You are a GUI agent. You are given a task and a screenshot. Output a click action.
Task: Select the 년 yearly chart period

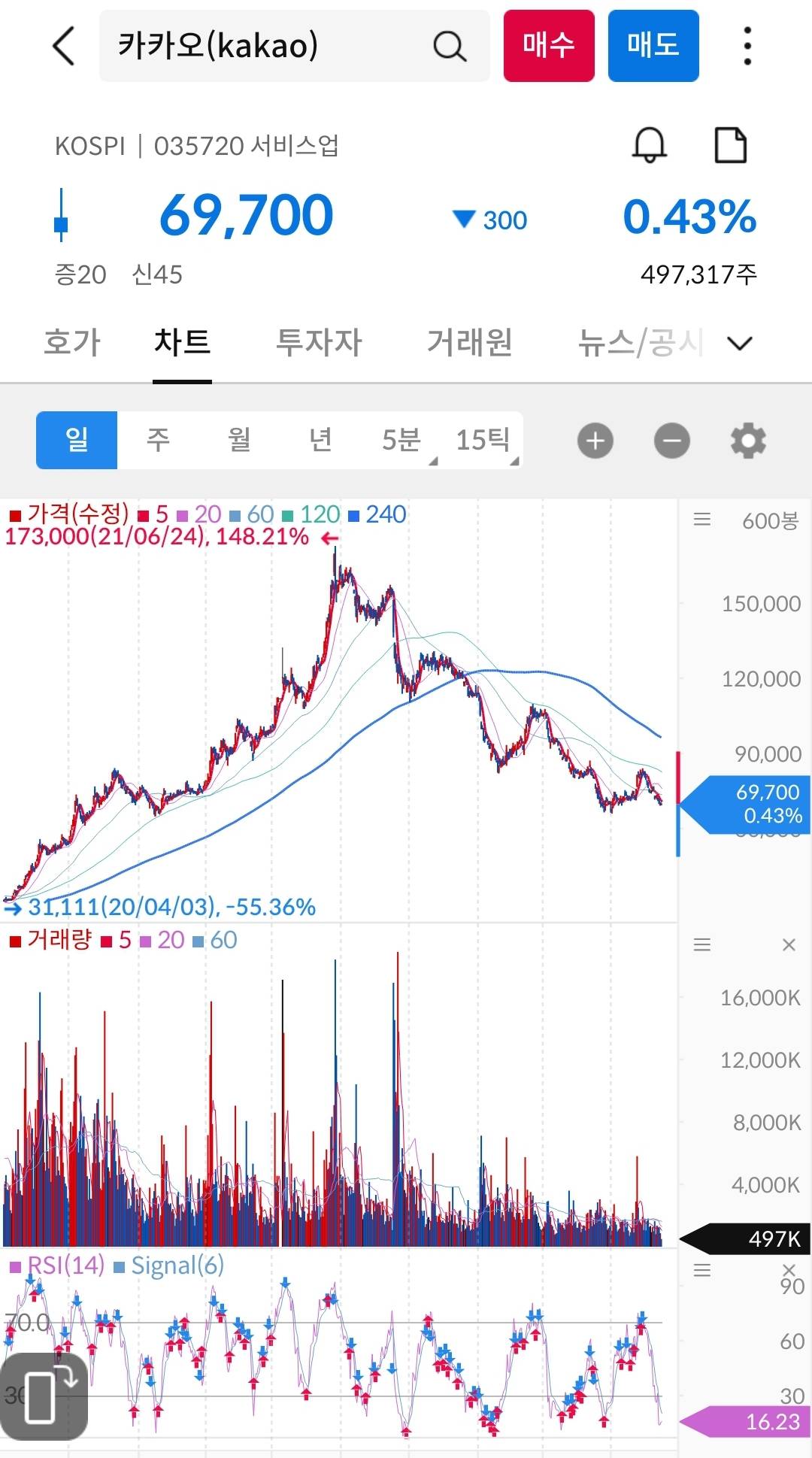click(320, 440)
